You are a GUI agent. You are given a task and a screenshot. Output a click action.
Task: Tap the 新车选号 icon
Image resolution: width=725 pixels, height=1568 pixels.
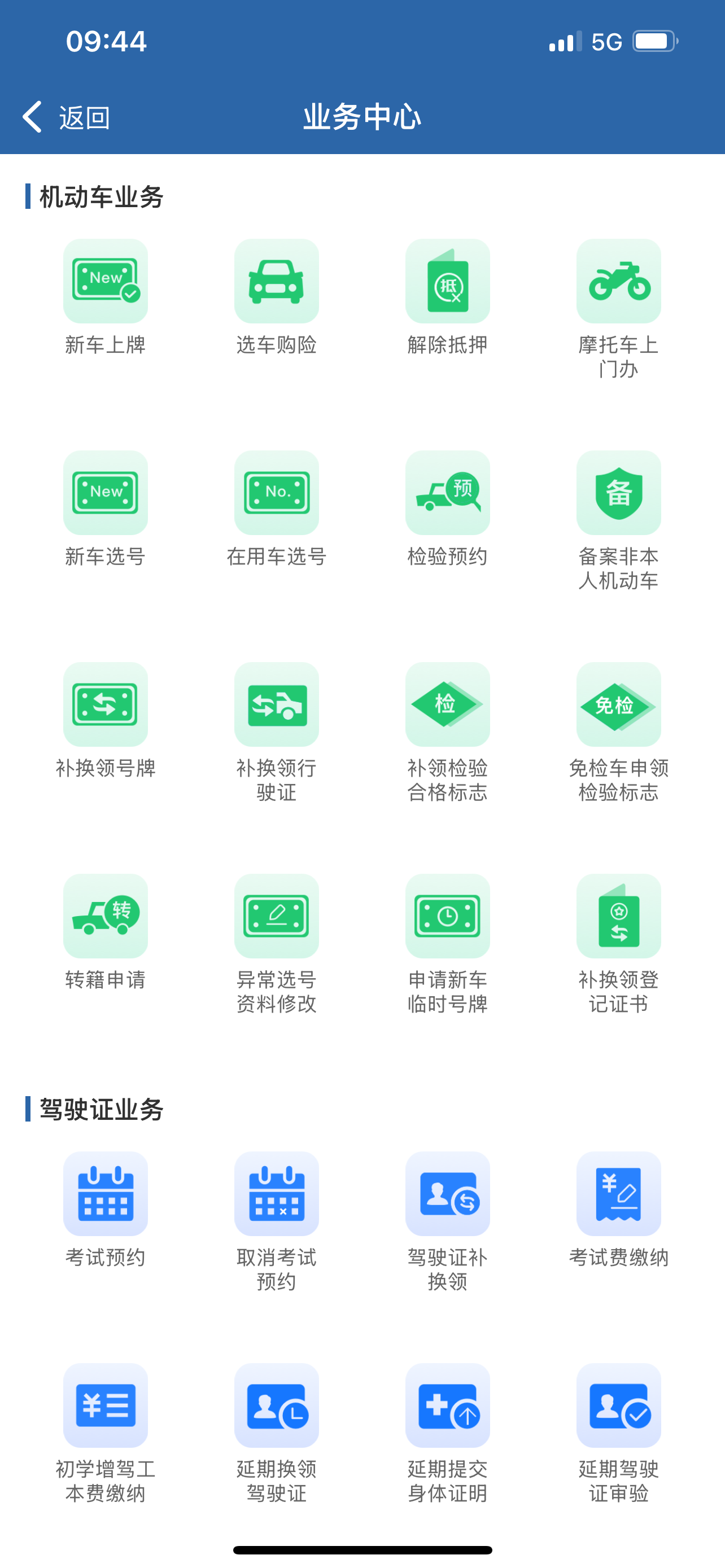pyautogui.click(x=106, y=492)
